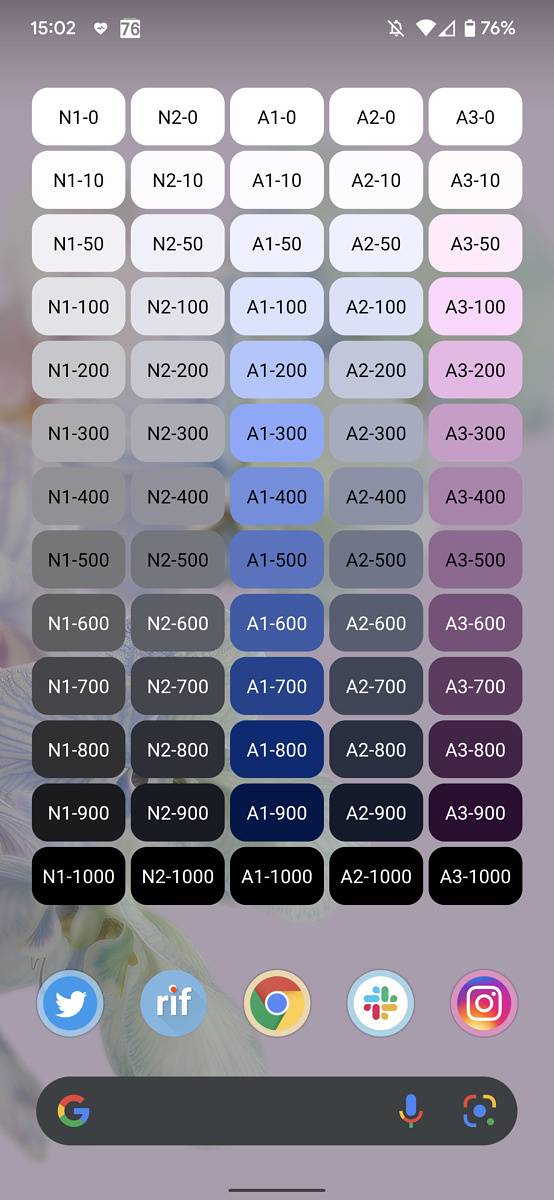Choose the A3-100 pink swatch
The height and width of the screenshot is (1200, 554).
pos(476,306)
